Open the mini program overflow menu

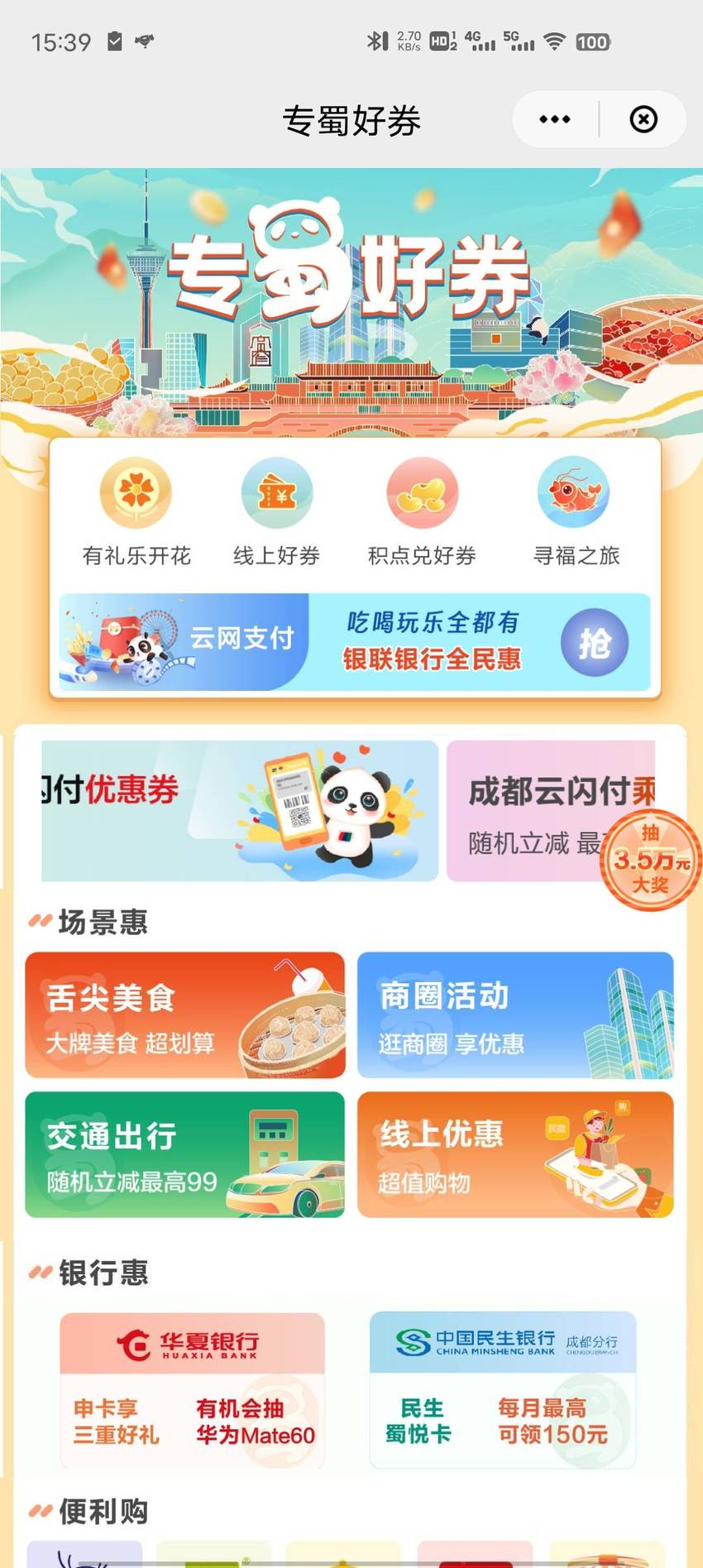554,120
